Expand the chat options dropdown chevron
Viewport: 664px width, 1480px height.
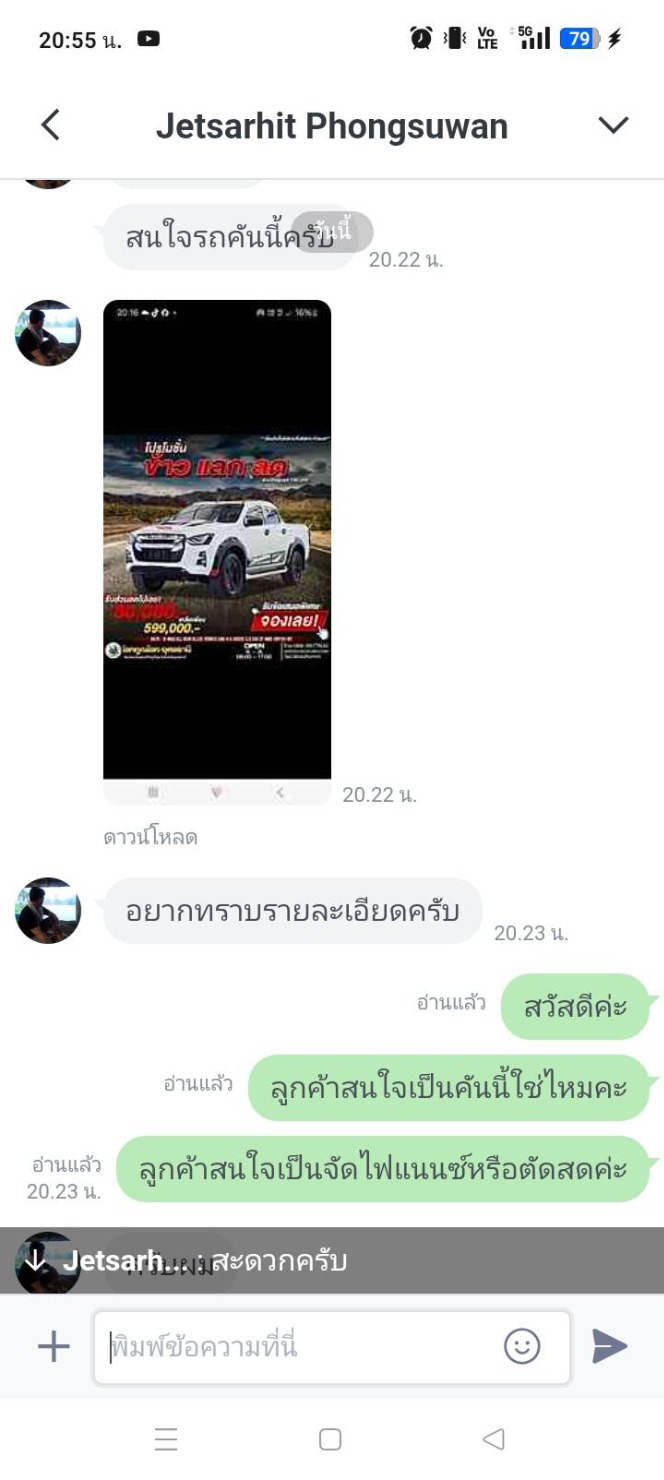[x=612, y=126]
